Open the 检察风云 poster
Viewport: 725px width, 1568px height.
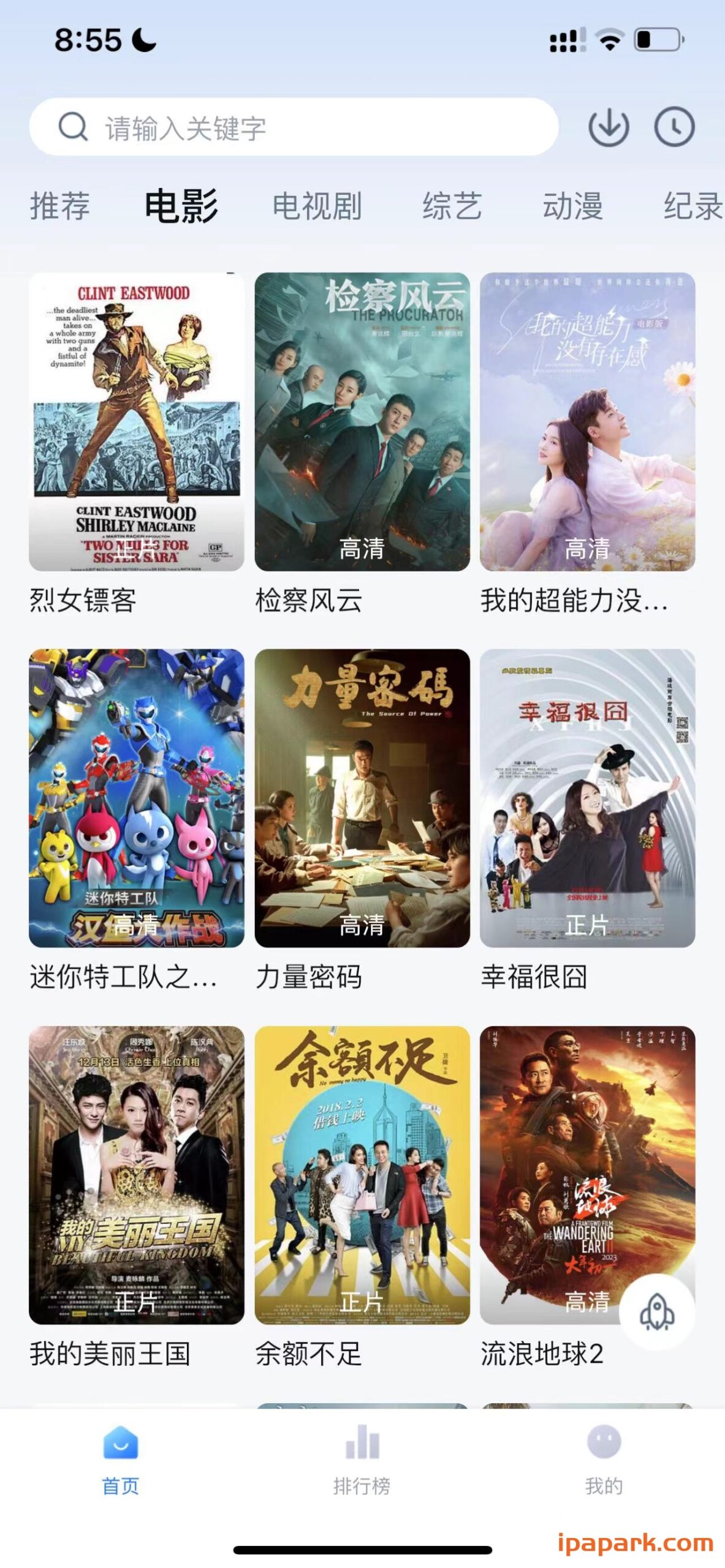click(362, 423)
